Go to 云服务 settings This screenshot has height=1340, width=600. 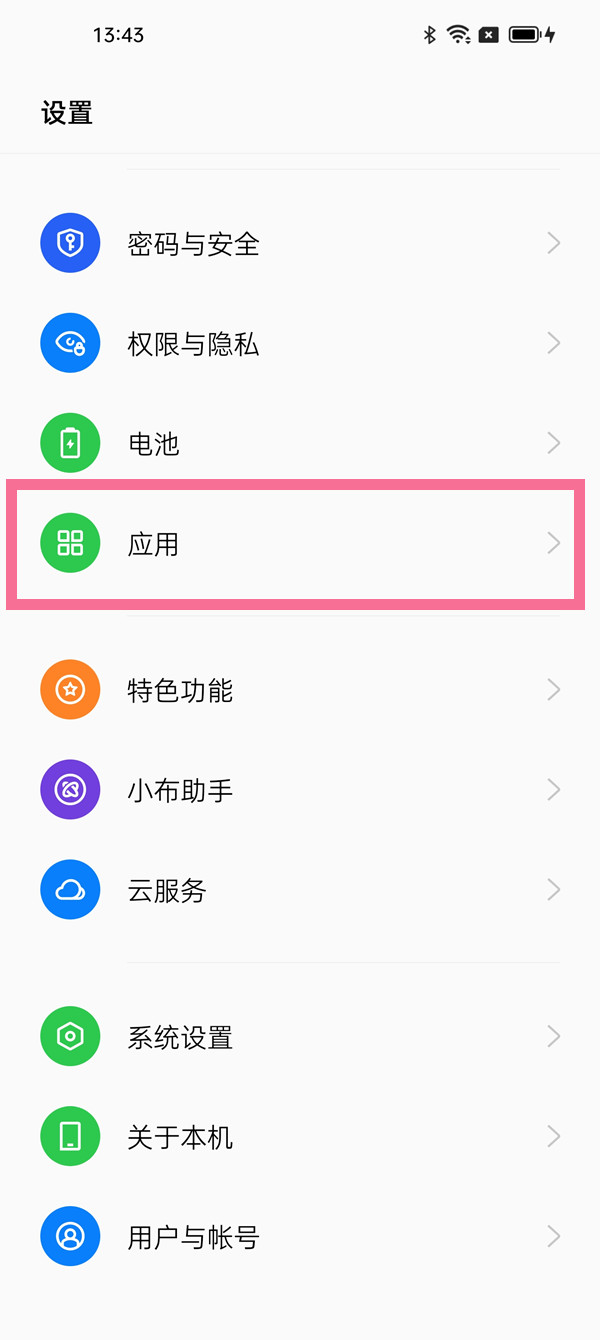point(300,890)
